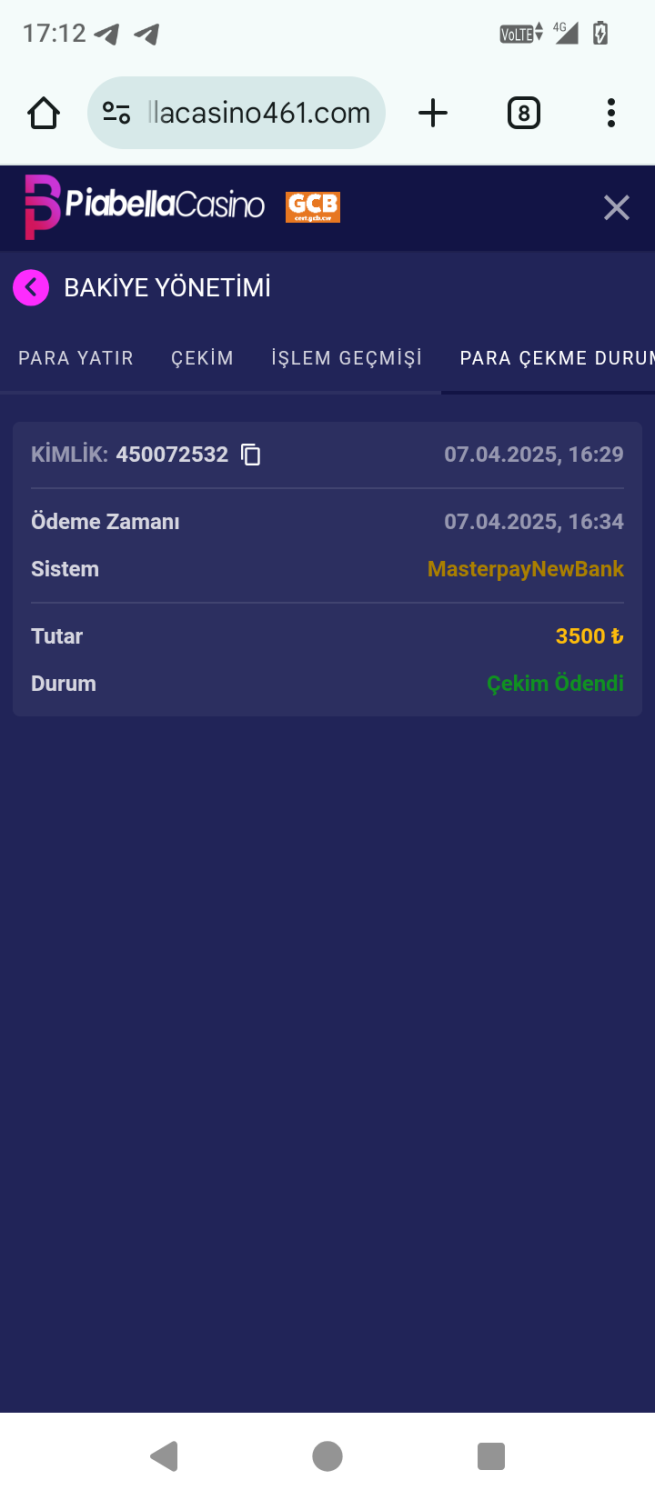Viewport: 655px width, 1500px height.
Task: Open the browser home page
Action: coord(43,113)
